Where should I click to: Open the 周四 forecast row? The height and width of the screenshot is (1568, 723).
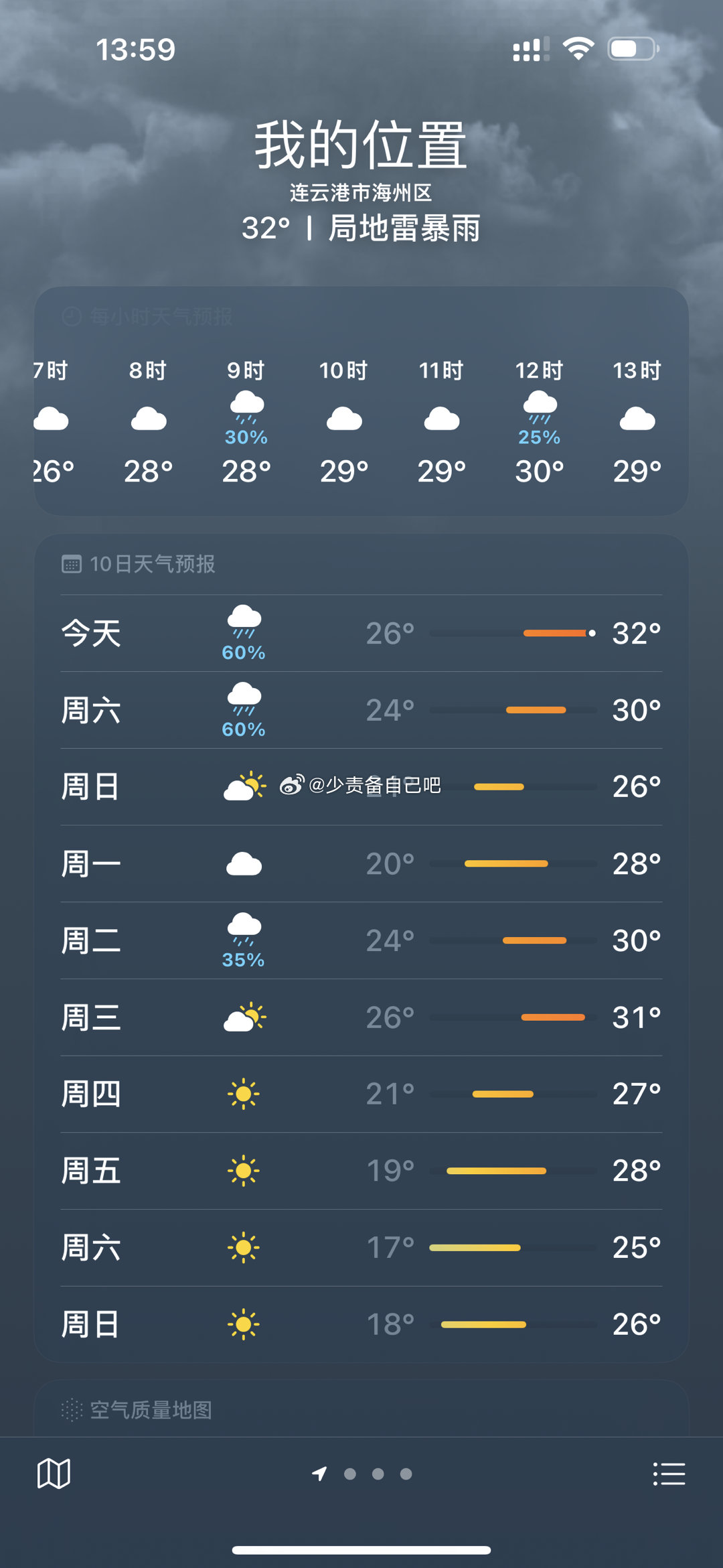point(361,1094)
